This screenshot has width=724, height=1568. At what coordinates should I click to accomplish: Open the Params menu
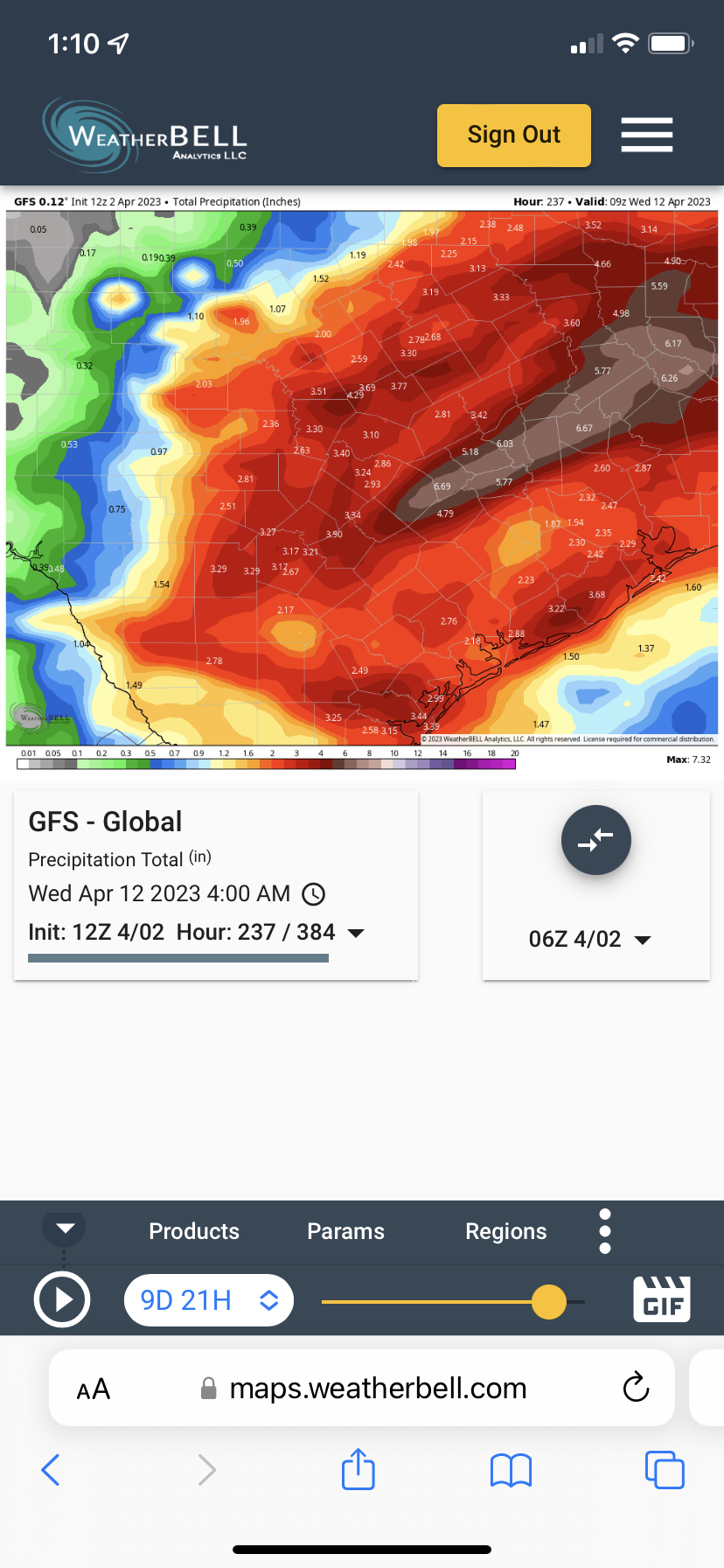345,1231
